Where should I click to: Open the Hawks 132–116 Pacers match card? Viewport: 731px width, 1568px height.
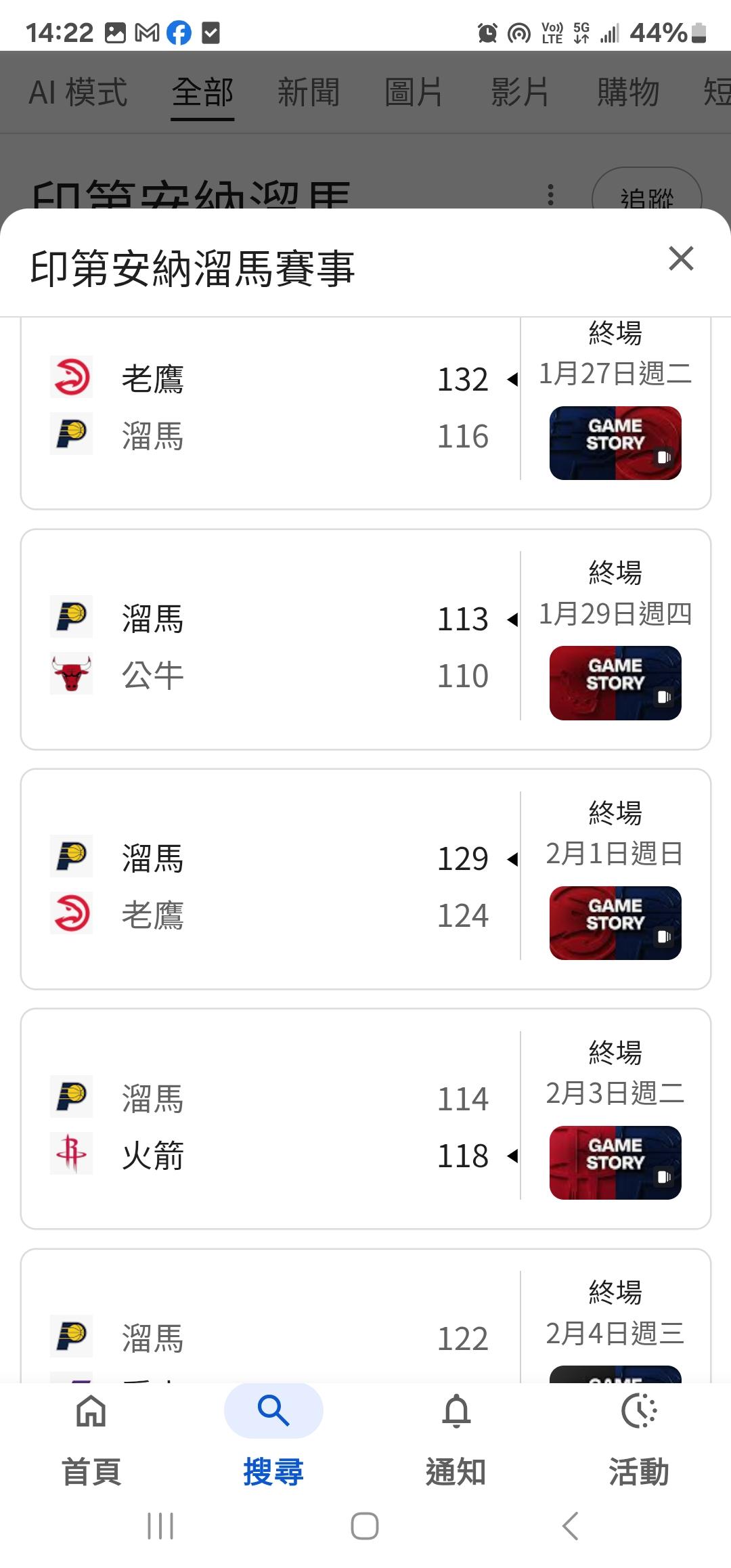pyautogui.click(x=271, y=406)
